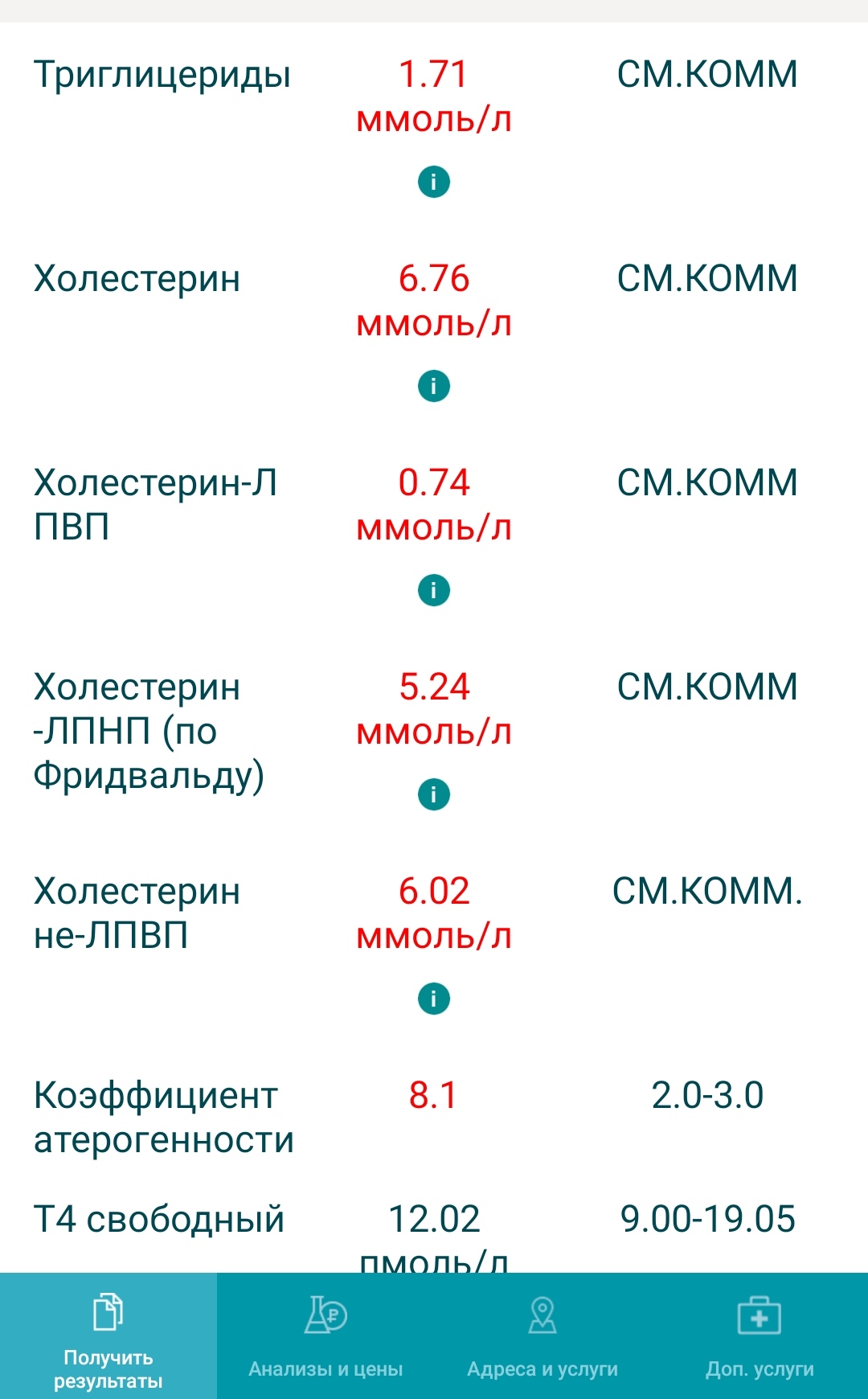Show info for Холестерин-ЛПВП 0.74
The image size is (868, 1399).
coord(434,590)
